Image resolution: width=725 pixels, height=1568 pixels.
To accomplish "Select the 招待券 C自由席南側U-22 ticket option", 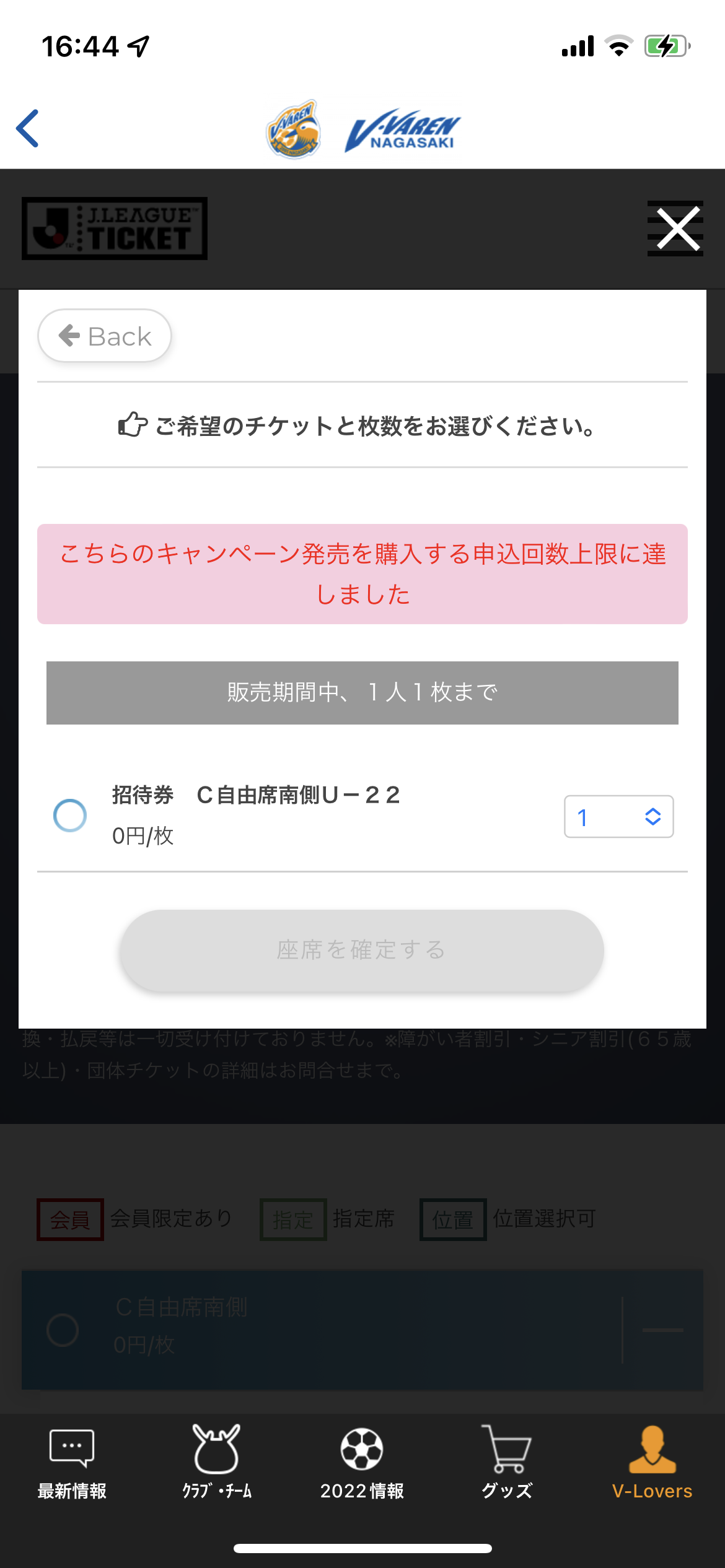I will coord(70,815).
